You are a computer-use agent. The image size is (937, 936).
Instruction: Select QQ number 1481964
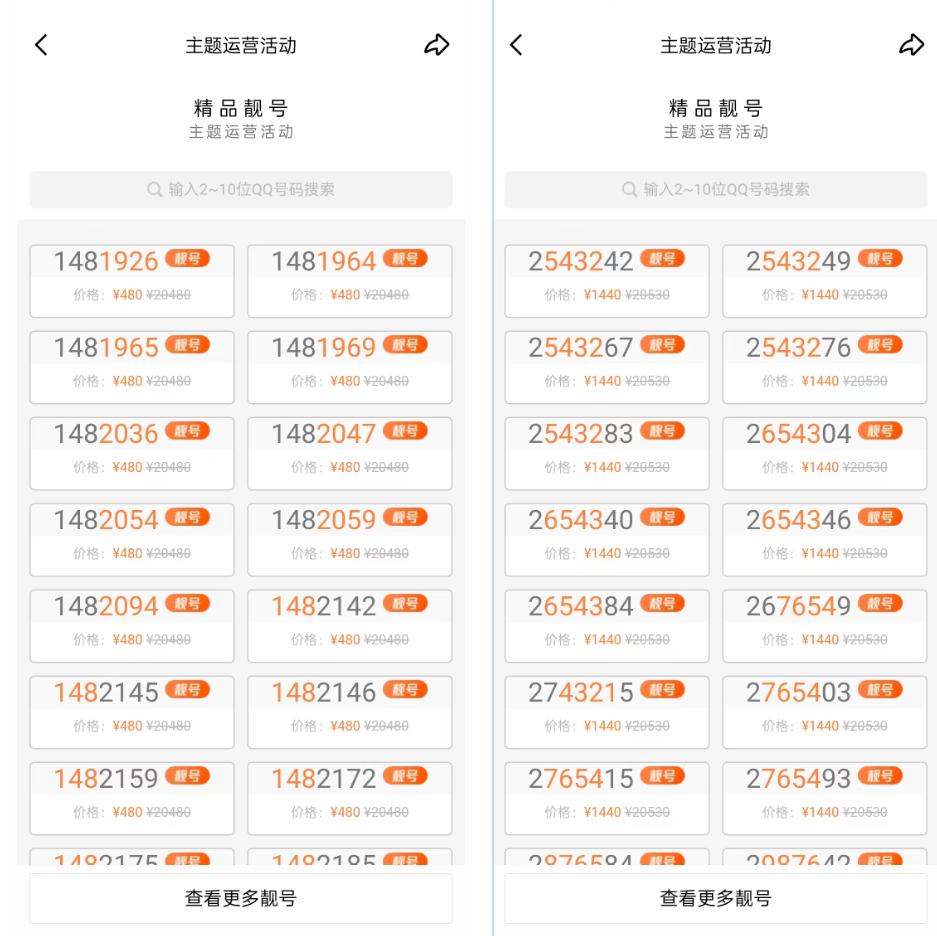point(349,280)
